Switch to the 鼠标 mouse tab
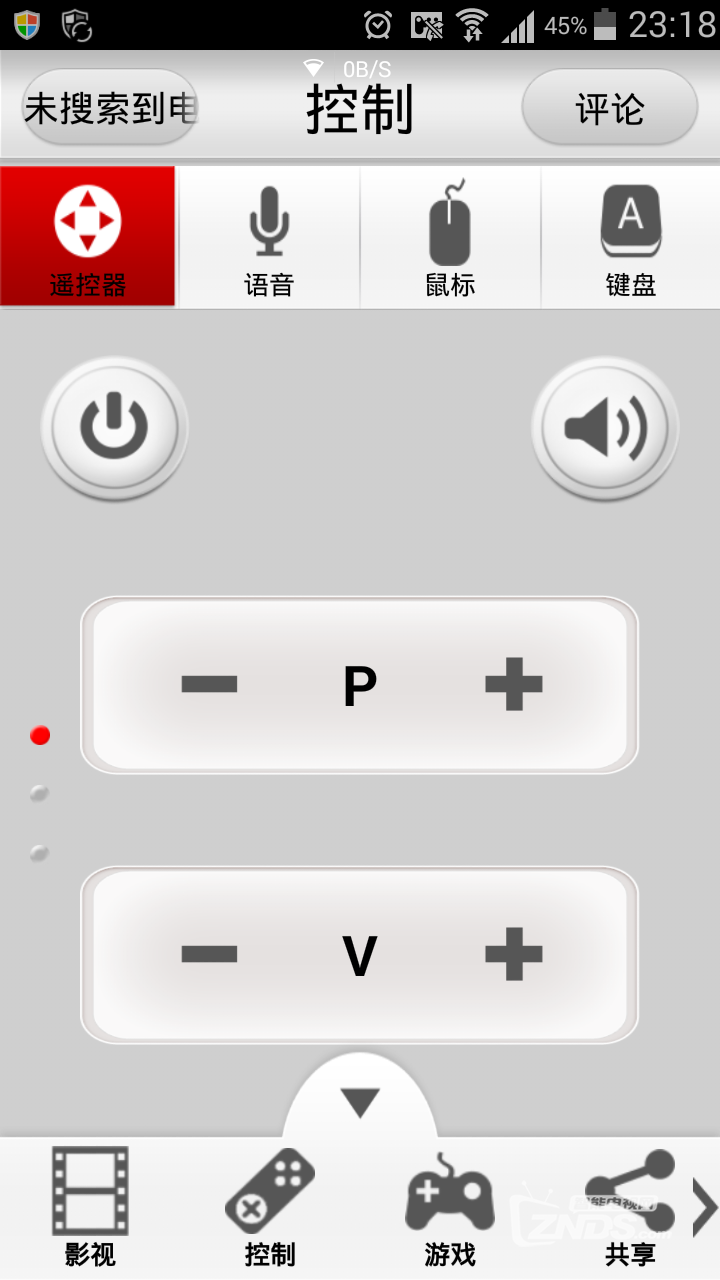 point(450,238)
